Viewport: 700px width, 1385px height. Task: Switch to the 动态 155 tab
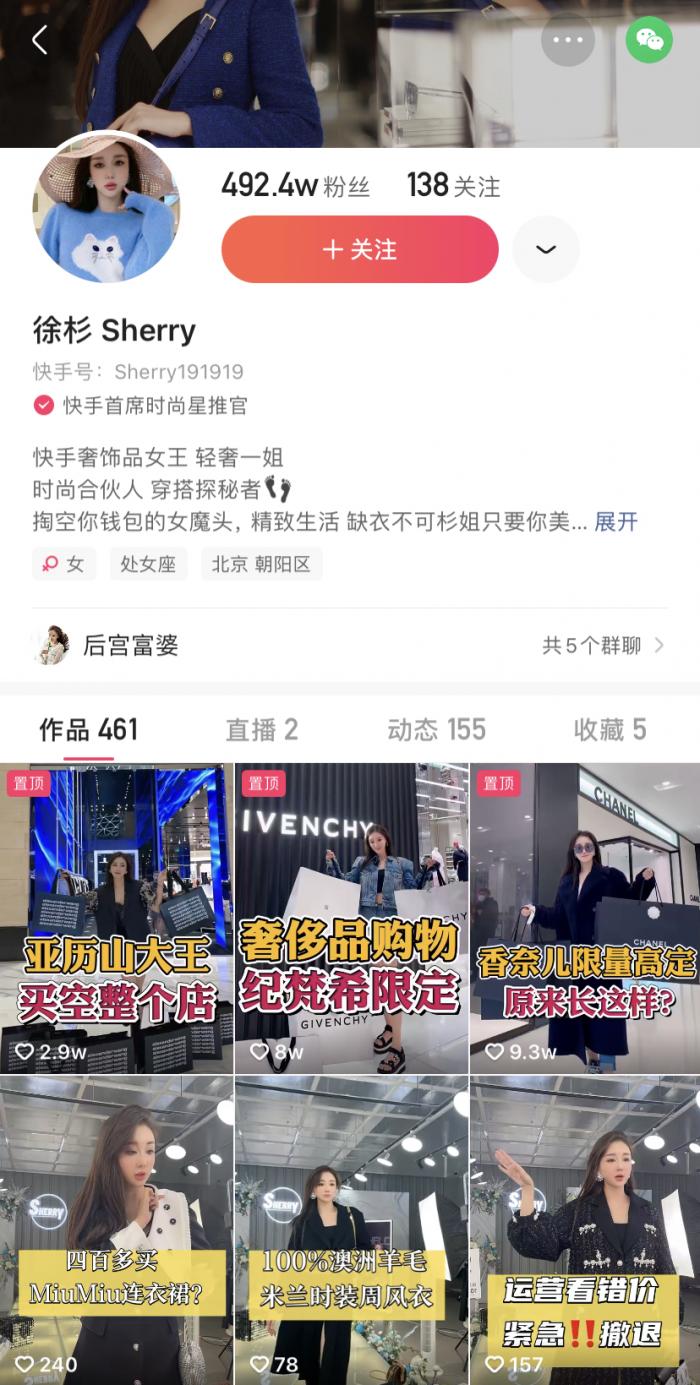[436, 730]
